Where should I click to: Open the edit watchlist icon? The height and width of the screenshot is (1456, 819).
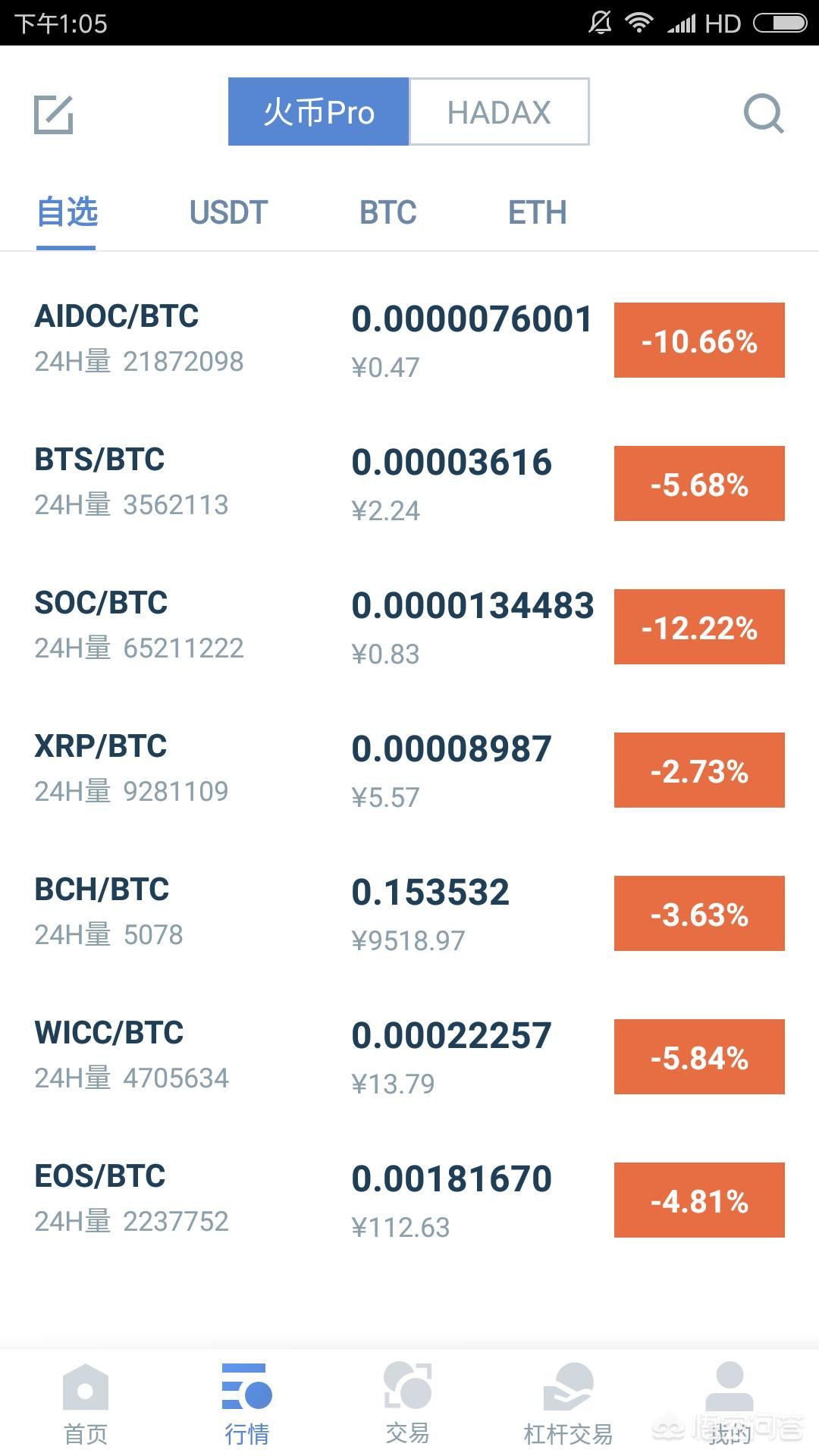(x=54, y=115)
